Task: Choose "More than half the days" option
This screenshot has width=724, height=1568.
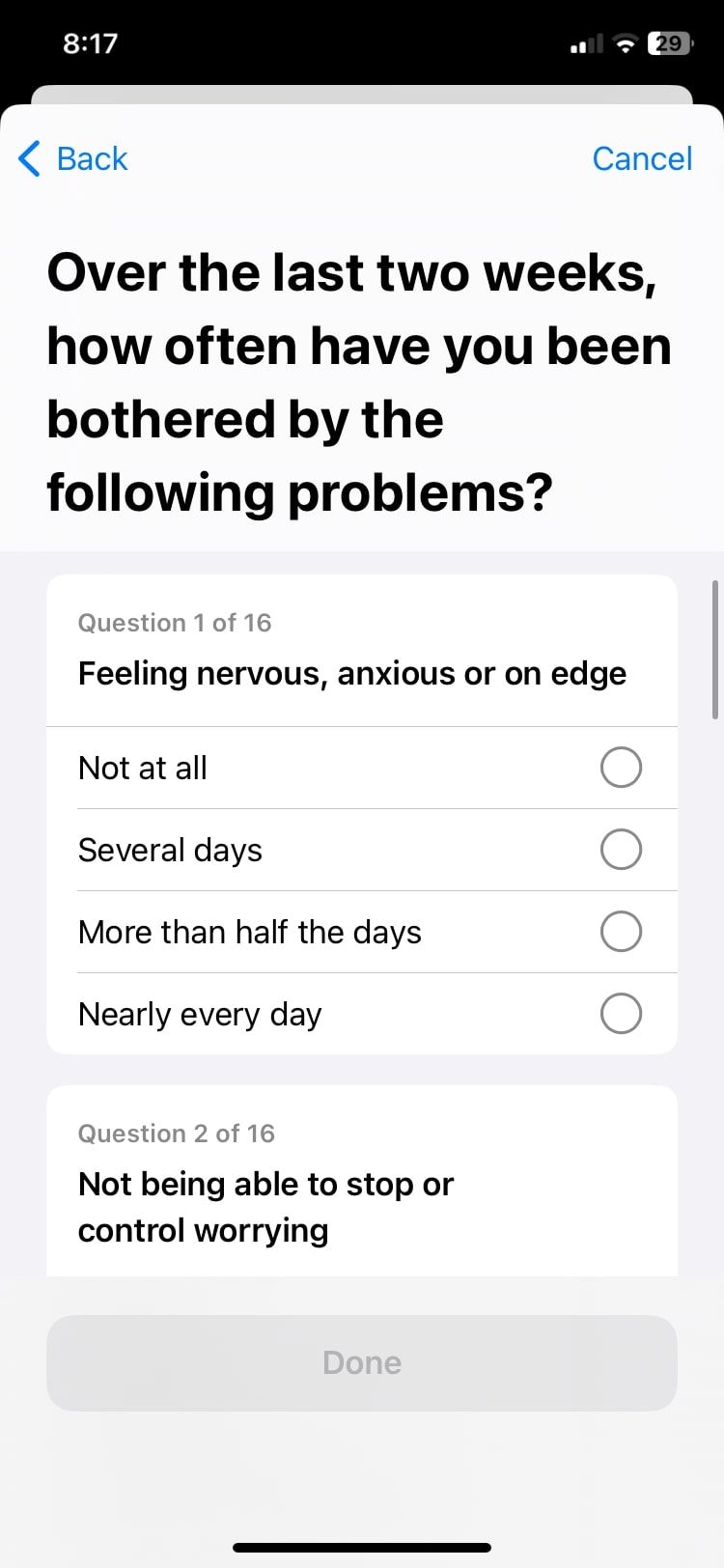Action: [x=621, y=932]
